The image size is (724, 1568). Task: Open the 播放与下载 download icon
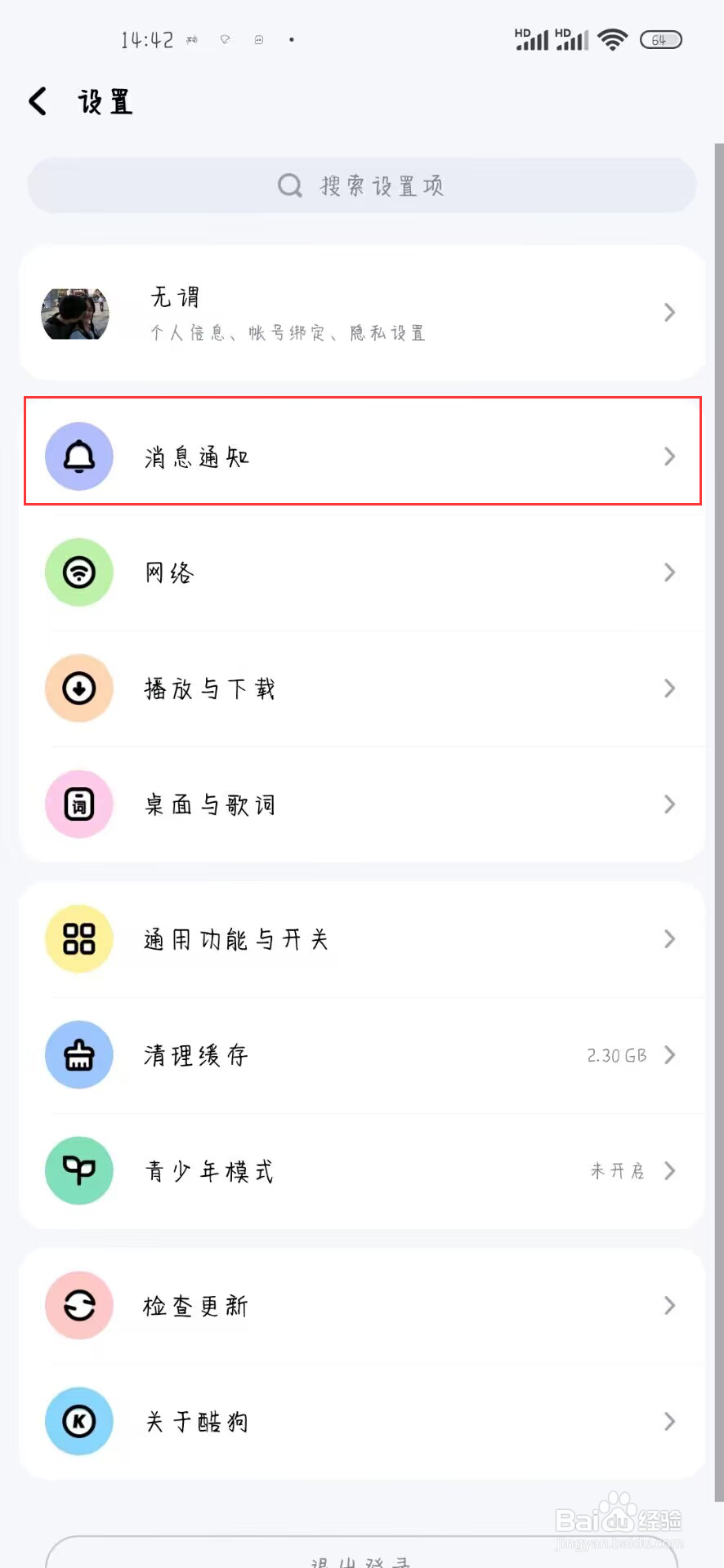click(78, 688)
